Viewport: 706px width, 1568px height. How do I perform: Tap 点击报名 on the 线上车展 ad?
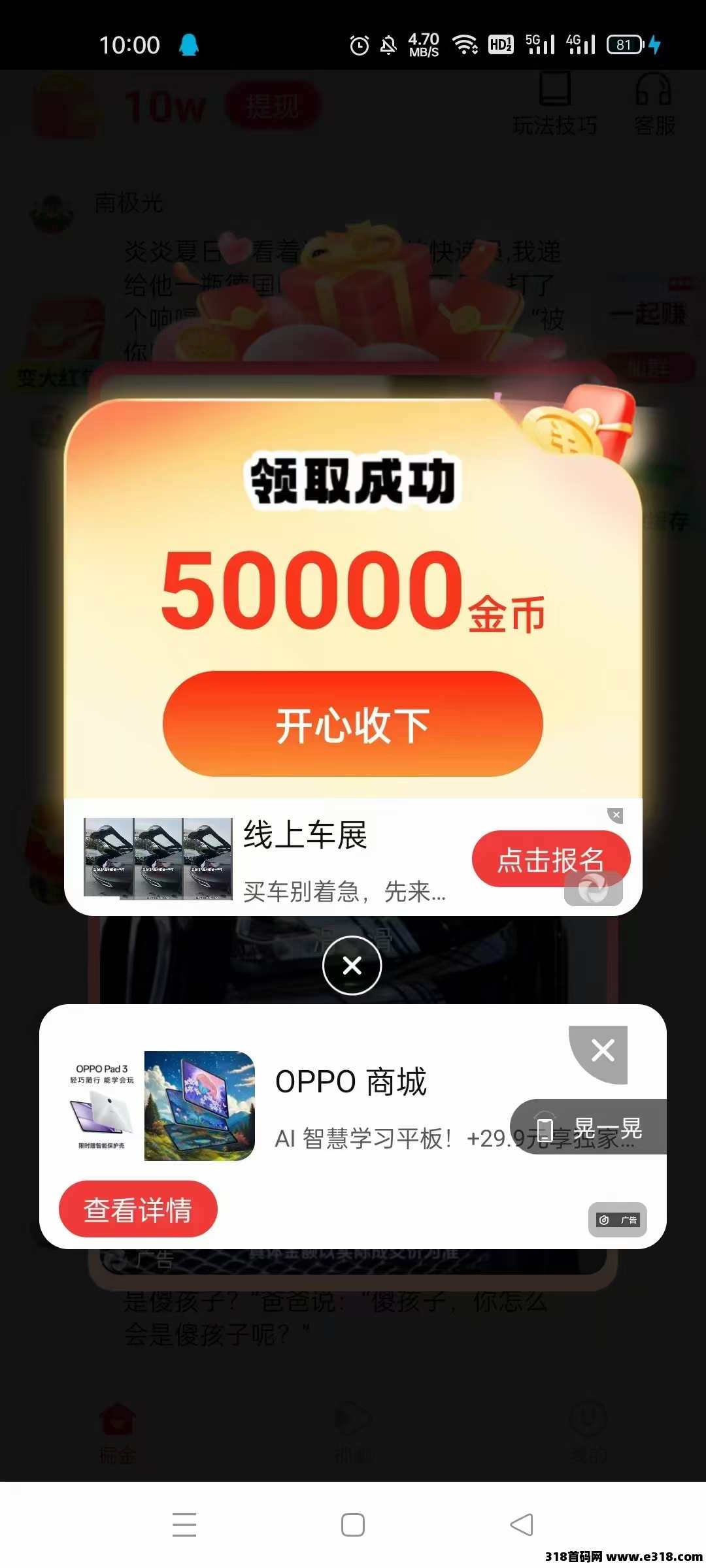(550, 858)
